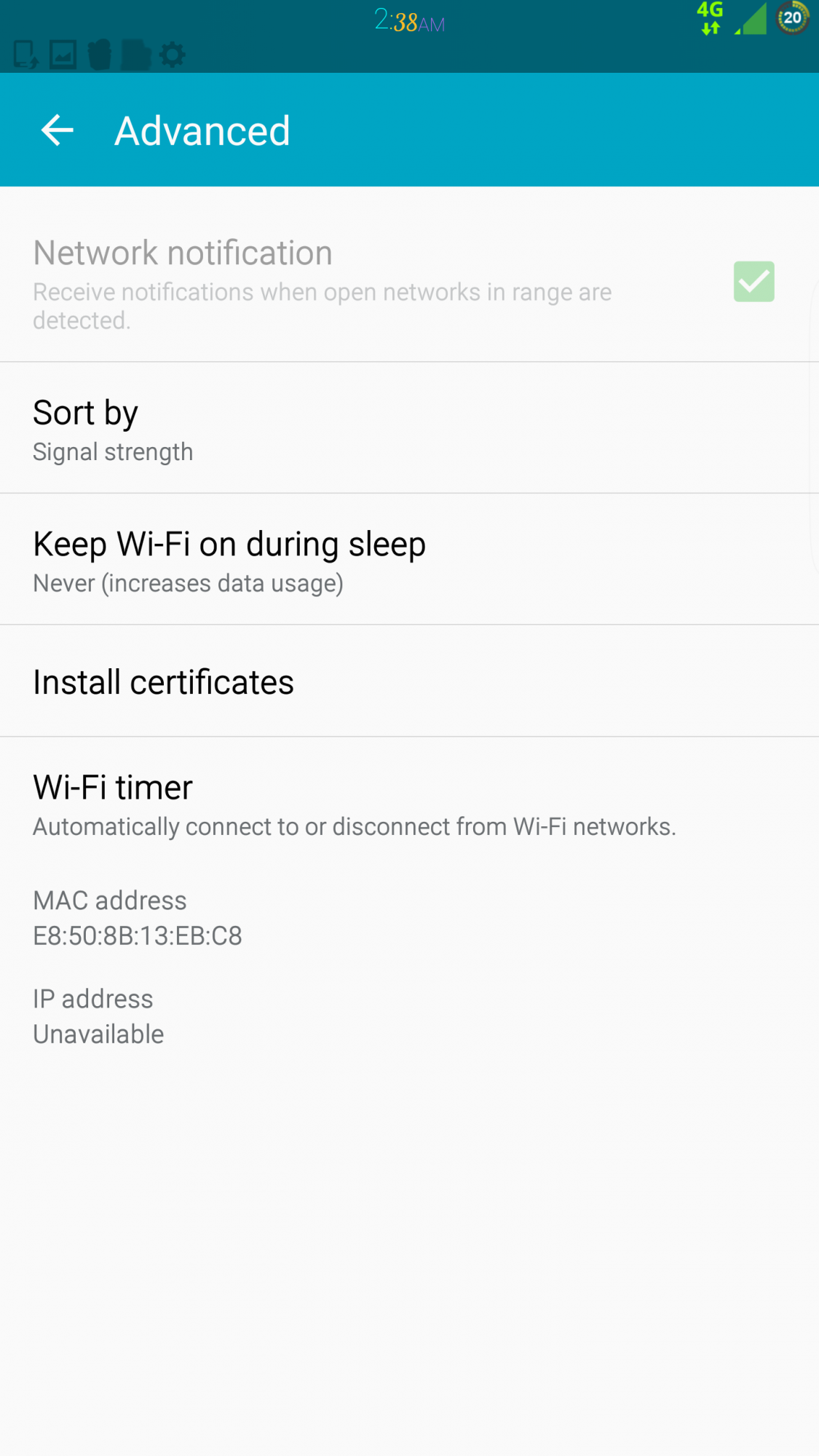Go back from Advanced settings
The width and height of the screenshot is (819, 1456).
tap(57, 131)
